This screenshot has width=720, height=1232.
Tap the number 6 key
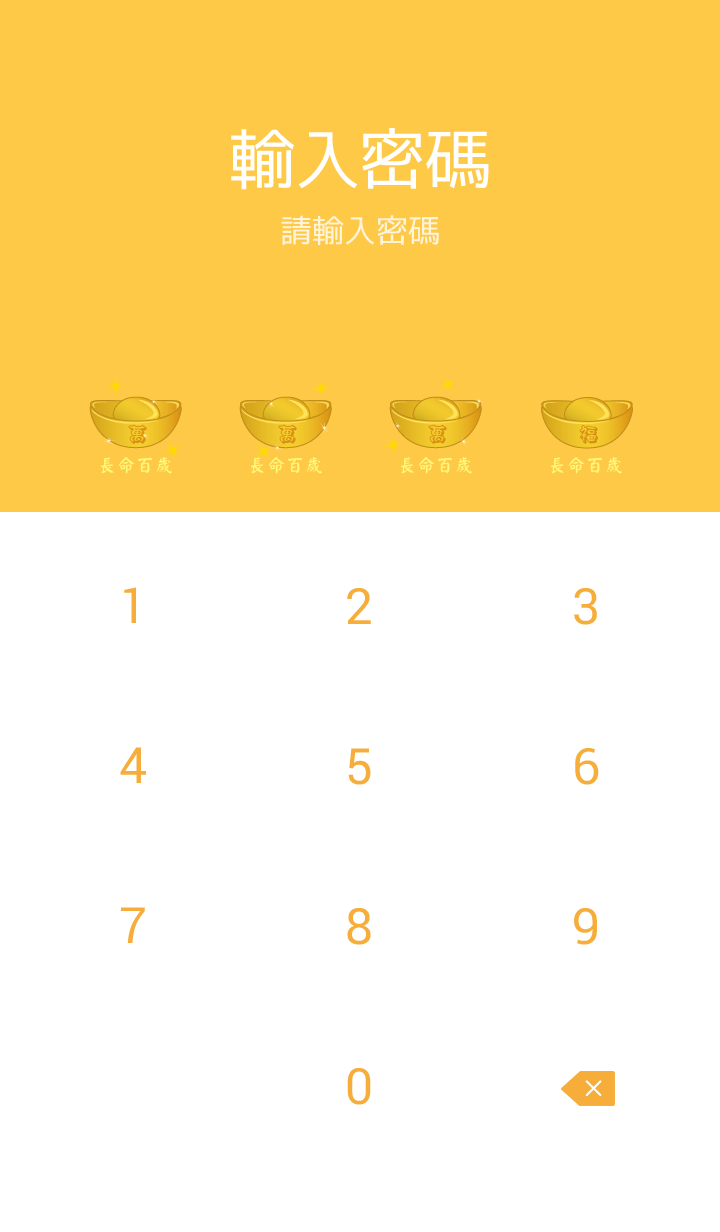click(586, 767)
